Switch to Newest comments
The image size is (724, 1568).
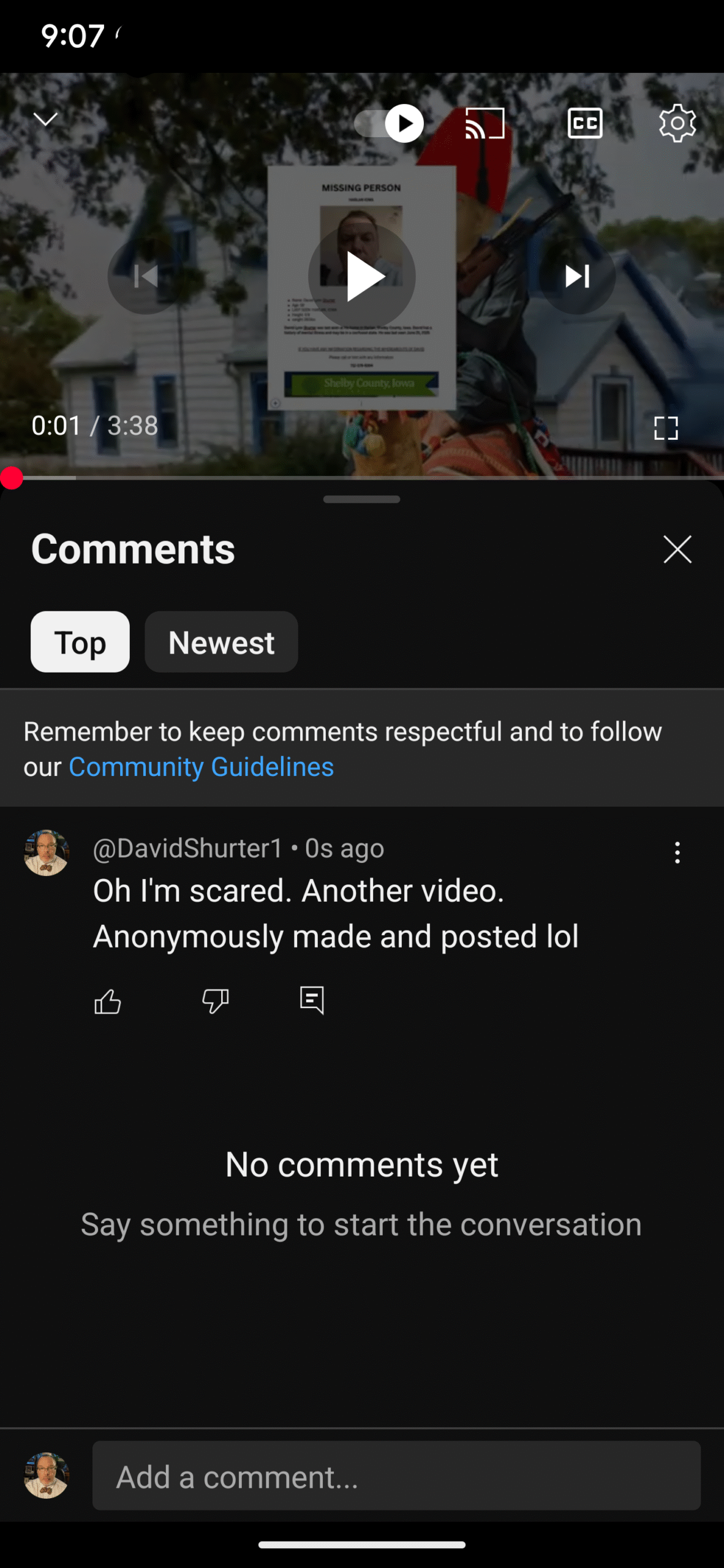[221, 642]
